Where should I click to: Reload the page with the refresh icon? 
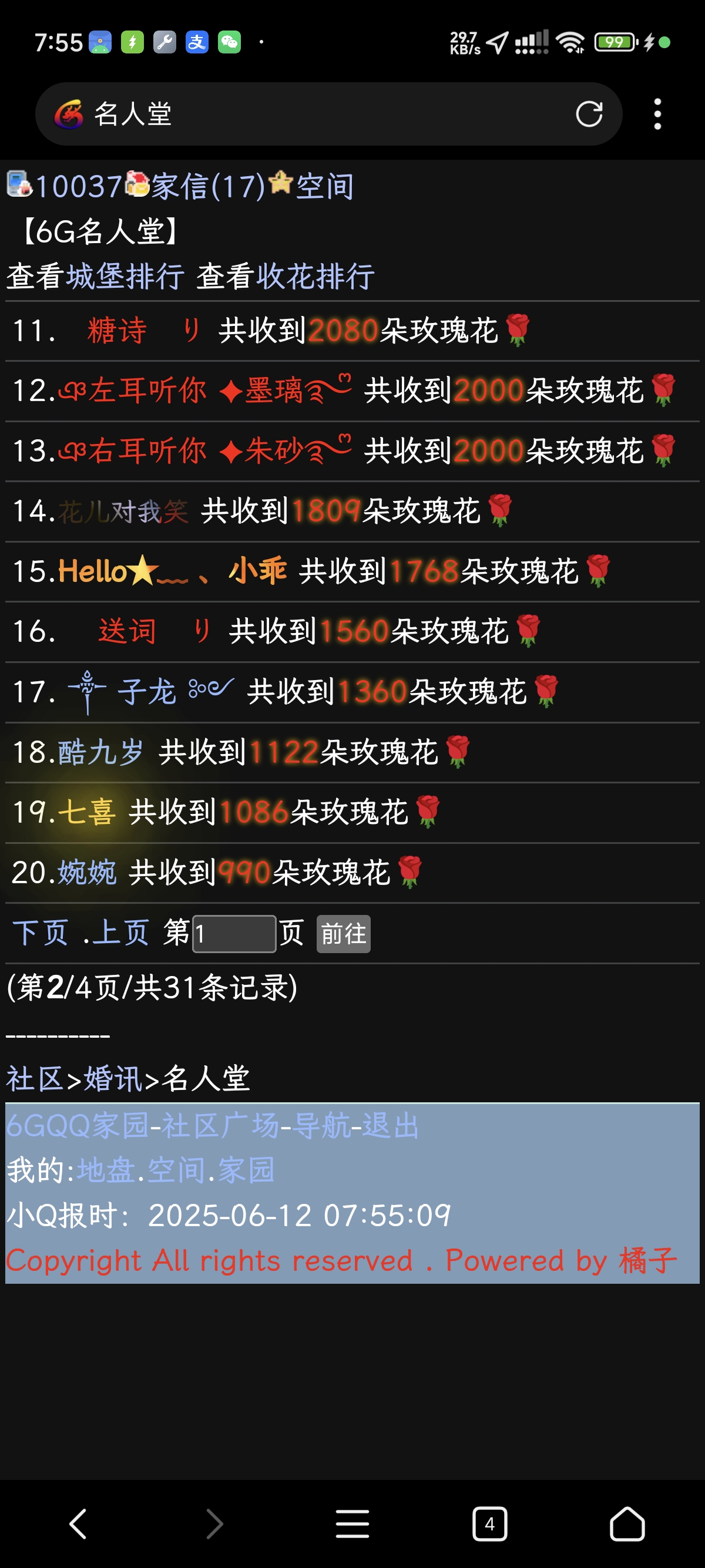coord(589,114)
